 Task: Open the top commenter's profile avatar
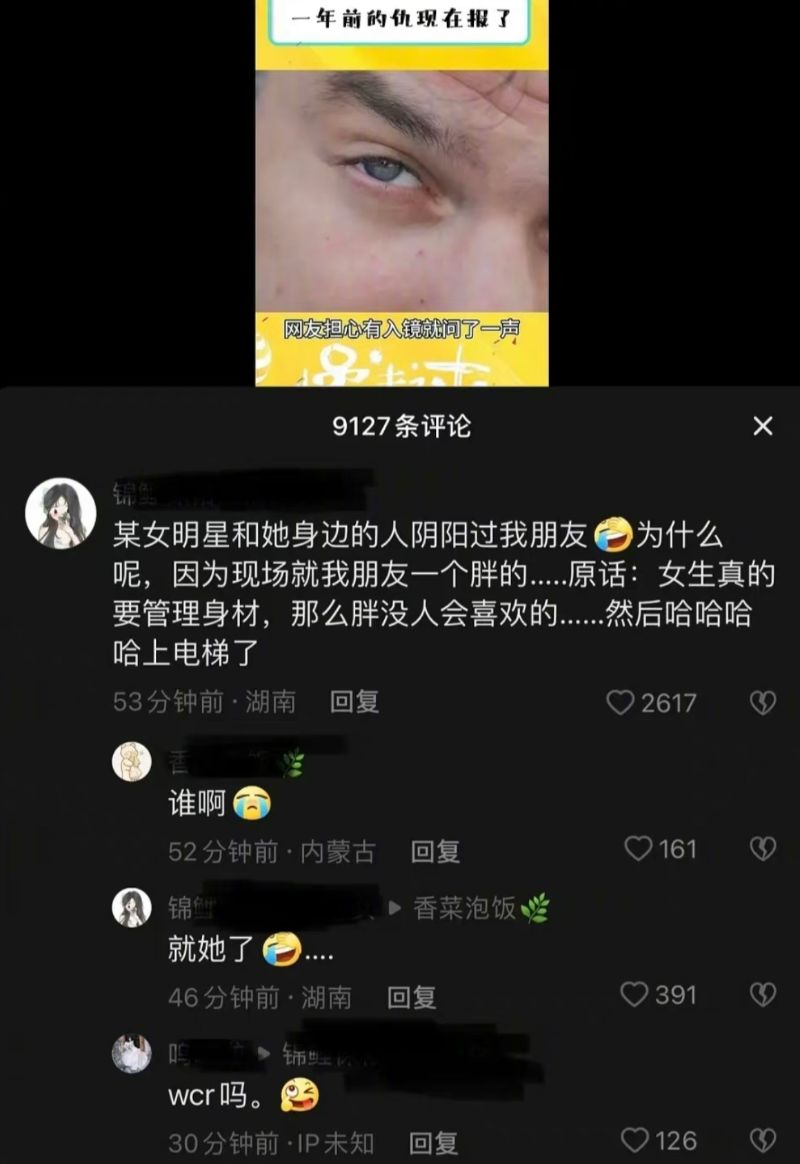60,513
